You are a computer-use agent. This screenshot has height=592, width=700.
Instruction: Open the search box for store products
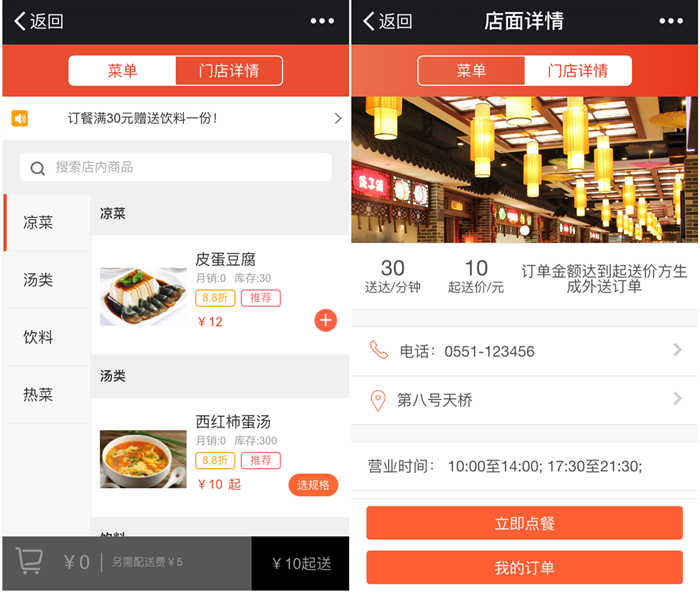click(176, 167)
